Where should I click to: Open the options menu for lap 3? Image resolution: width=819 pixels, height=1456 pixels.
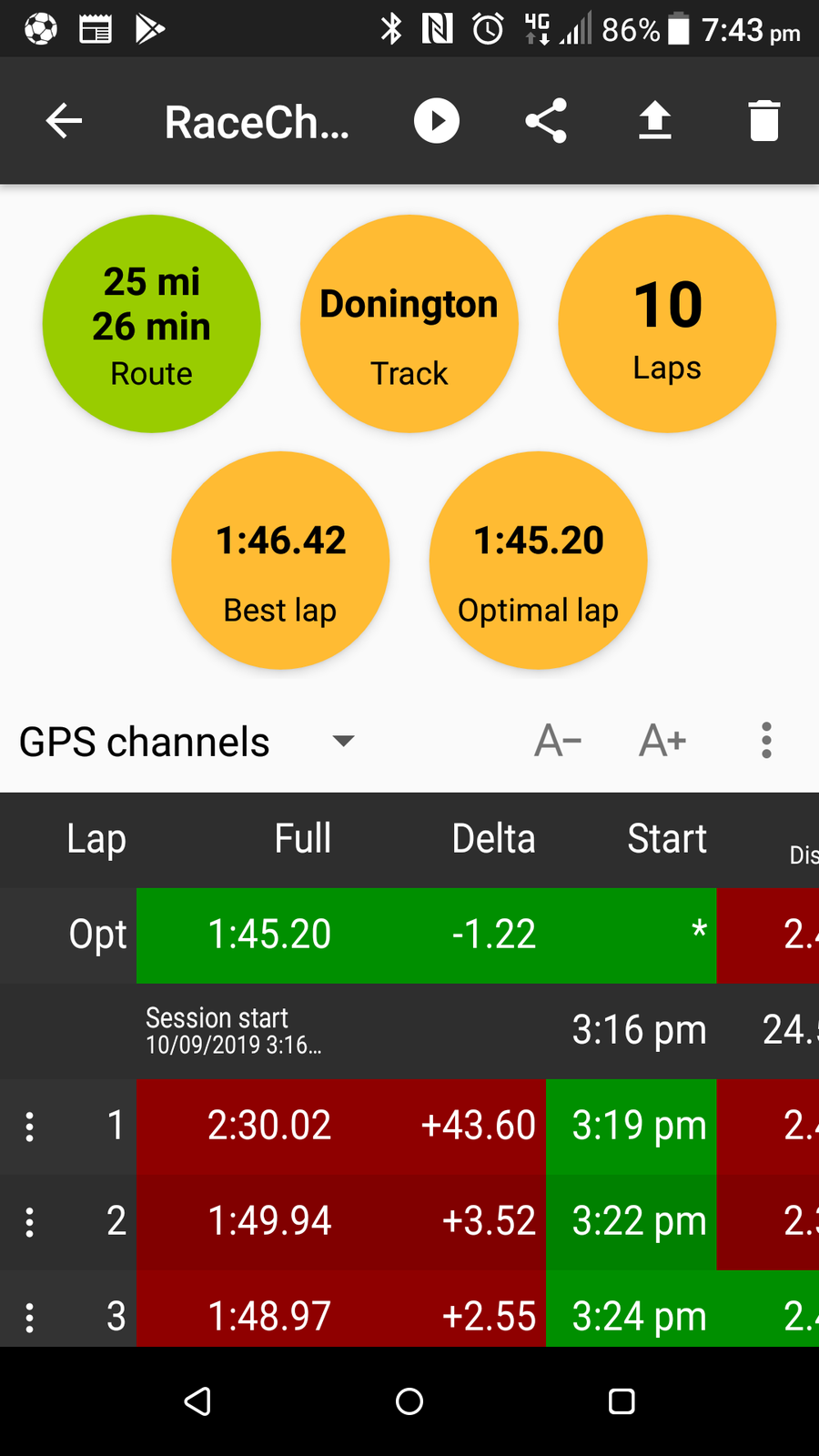click(x=30, y=1317)
